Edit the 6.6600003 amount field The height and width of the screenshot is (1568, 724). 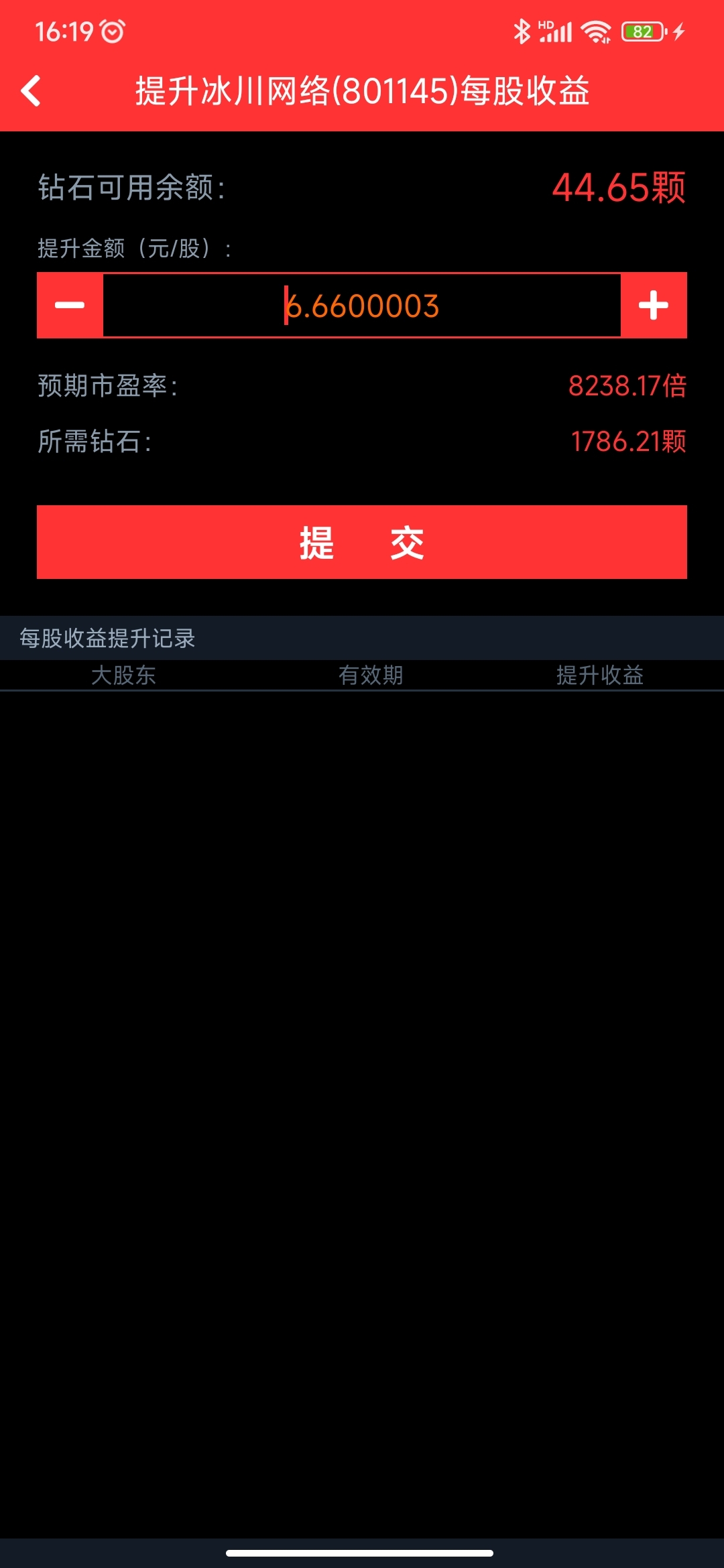click(x=362, y=306)
